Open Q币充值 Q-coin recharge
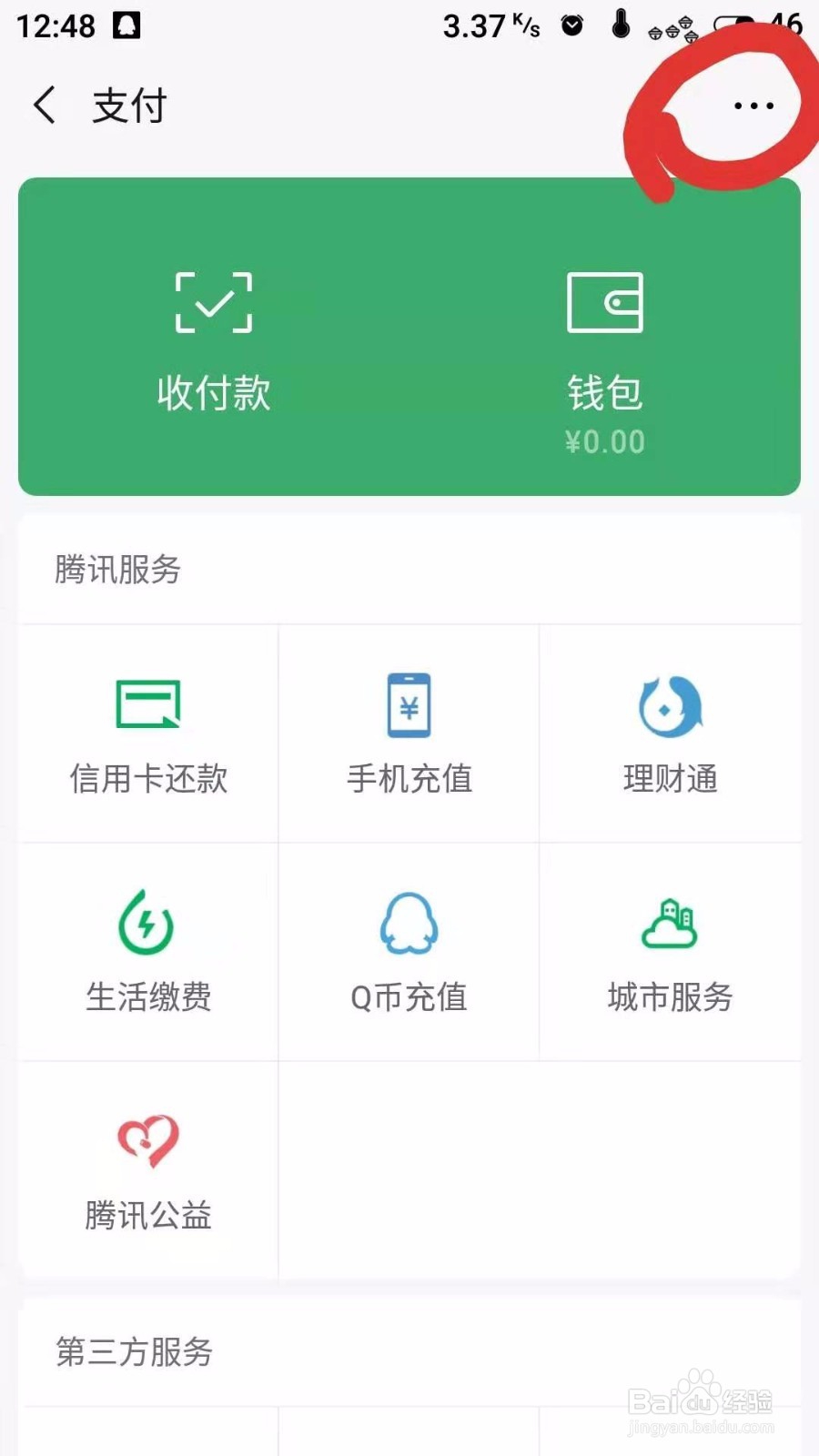 click(409, 955)
